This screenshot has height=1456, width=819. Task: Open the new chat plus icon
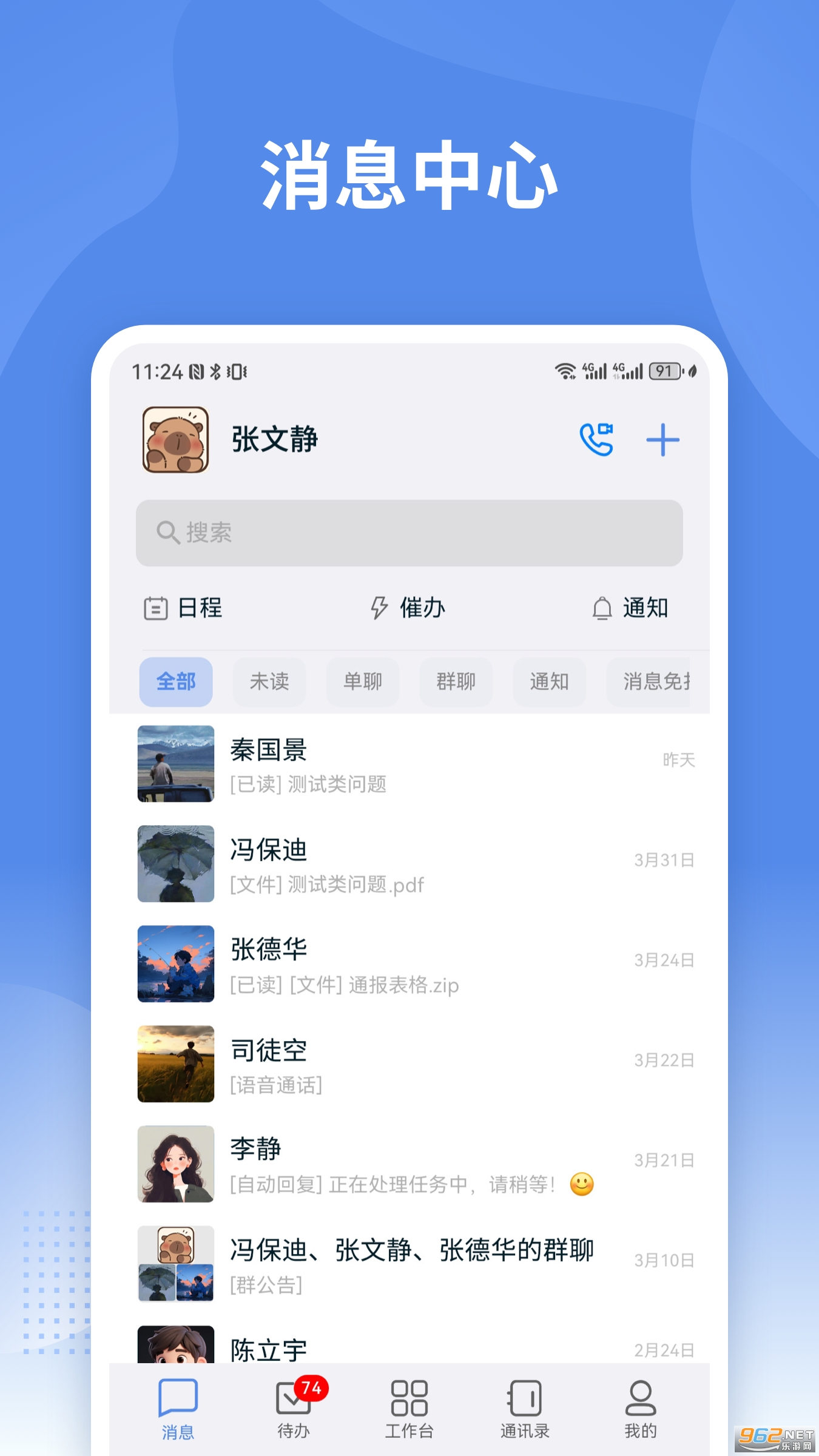point(664,440)
